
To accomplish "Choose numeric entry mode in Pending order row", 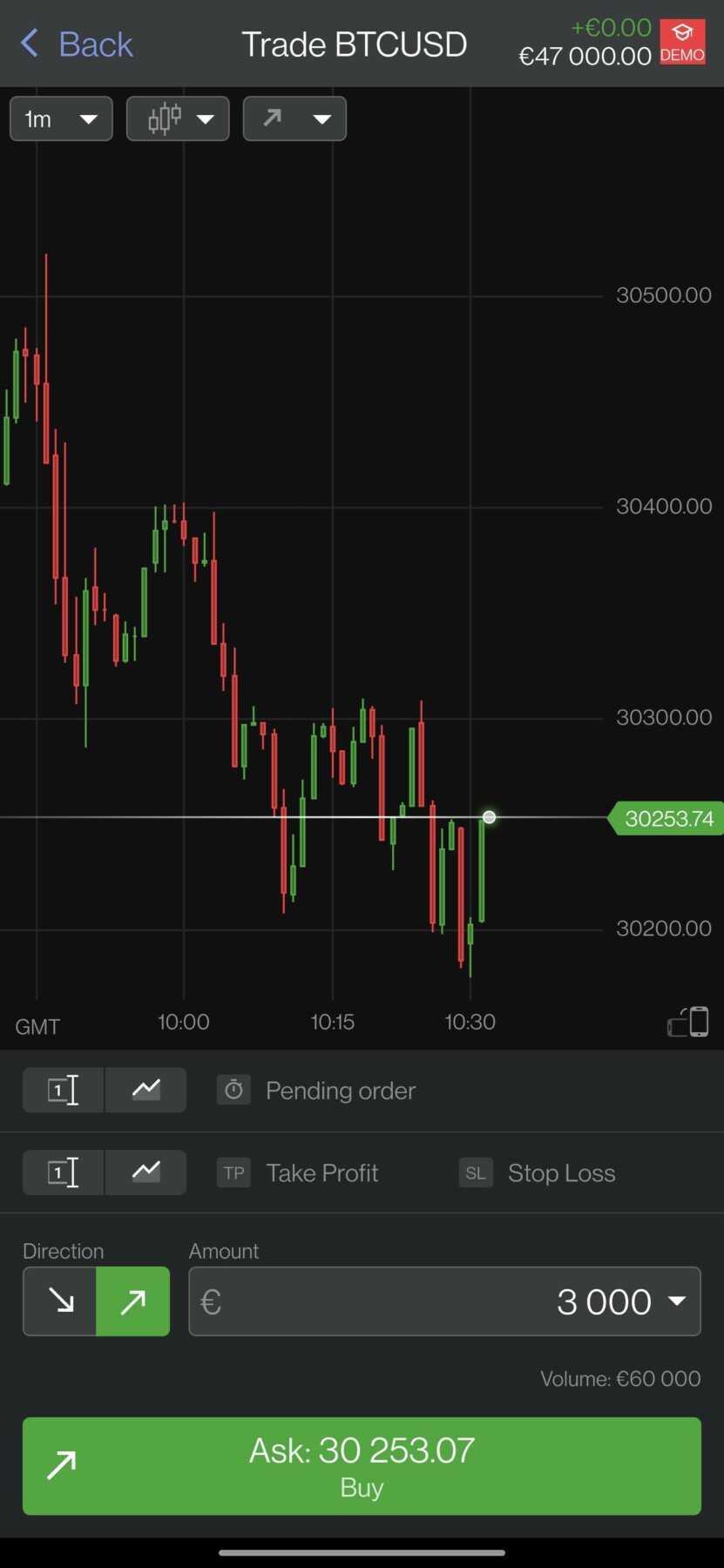I will pyautogui.click(x=63, y=1090).
